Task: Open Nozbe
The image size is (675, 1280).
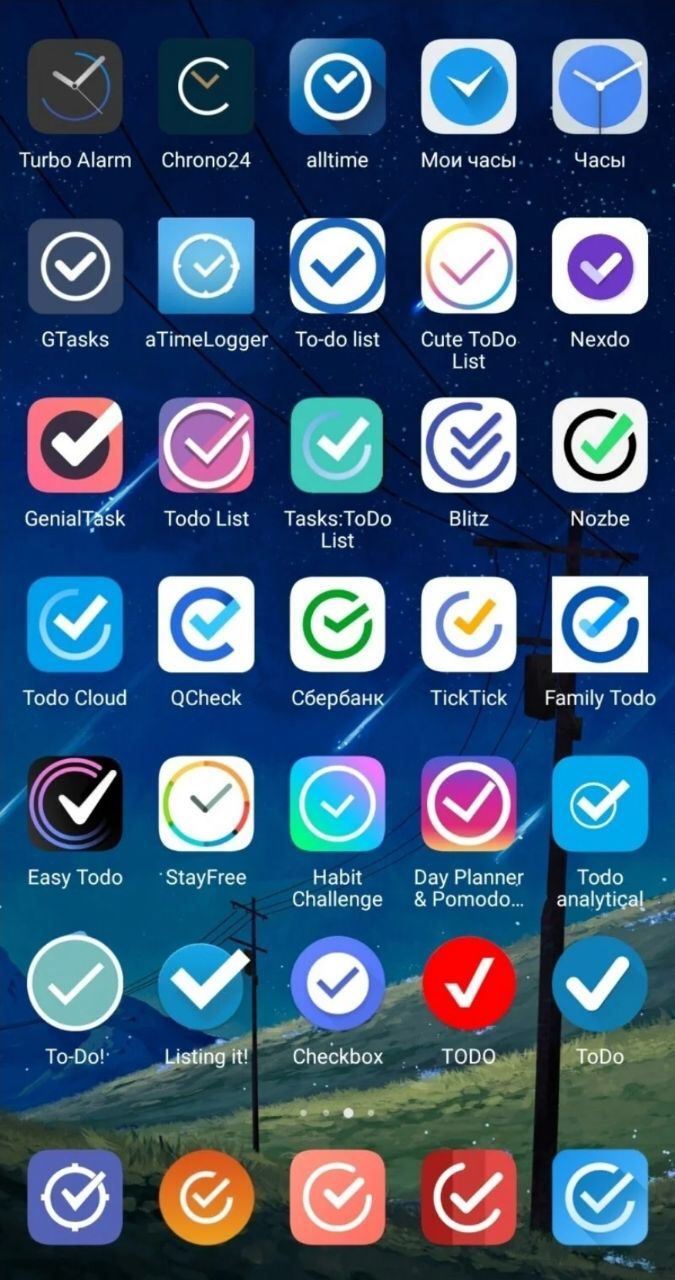Action: point(600,445)
